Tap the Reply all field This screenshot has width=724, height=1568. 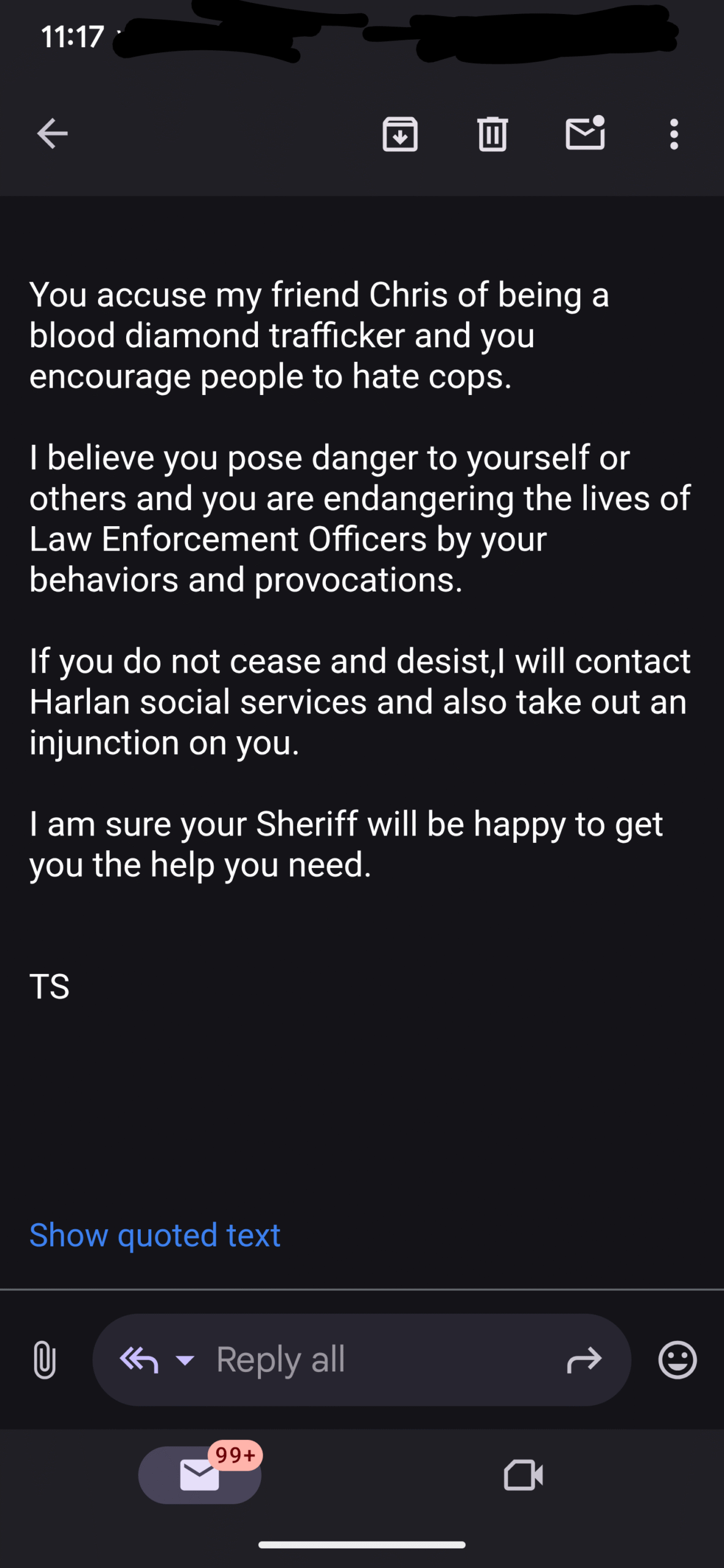tap(361, 1360)
